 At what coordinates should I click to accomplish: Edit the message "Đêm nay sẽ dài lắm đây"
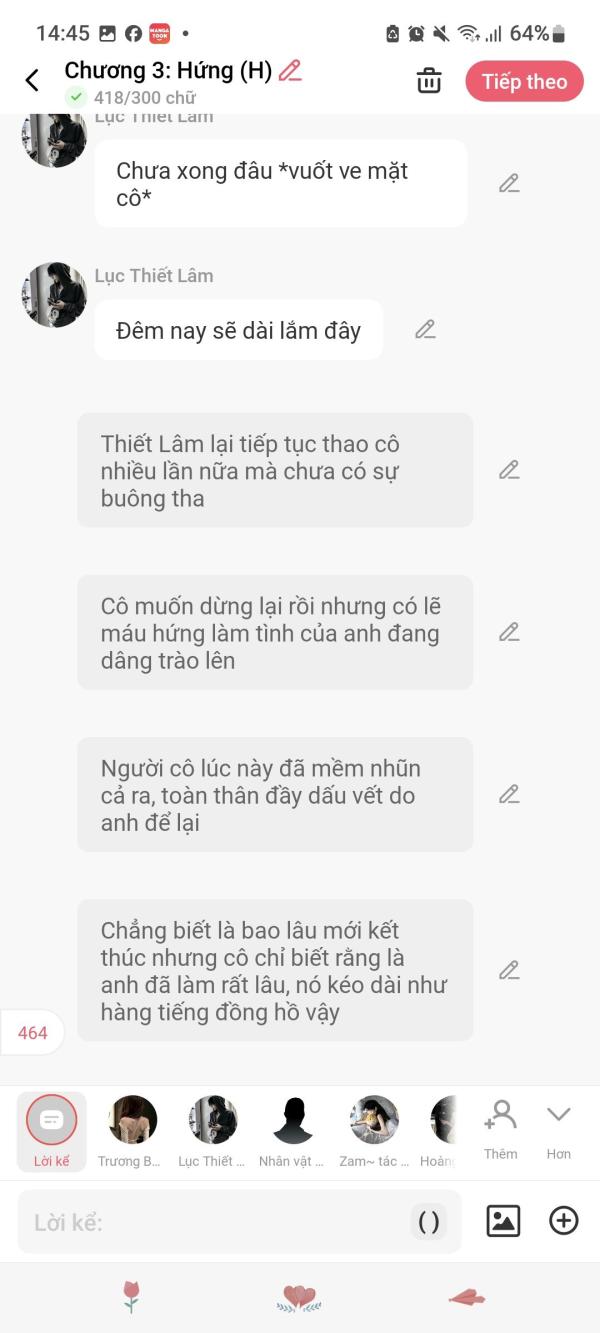click(425, 329)
